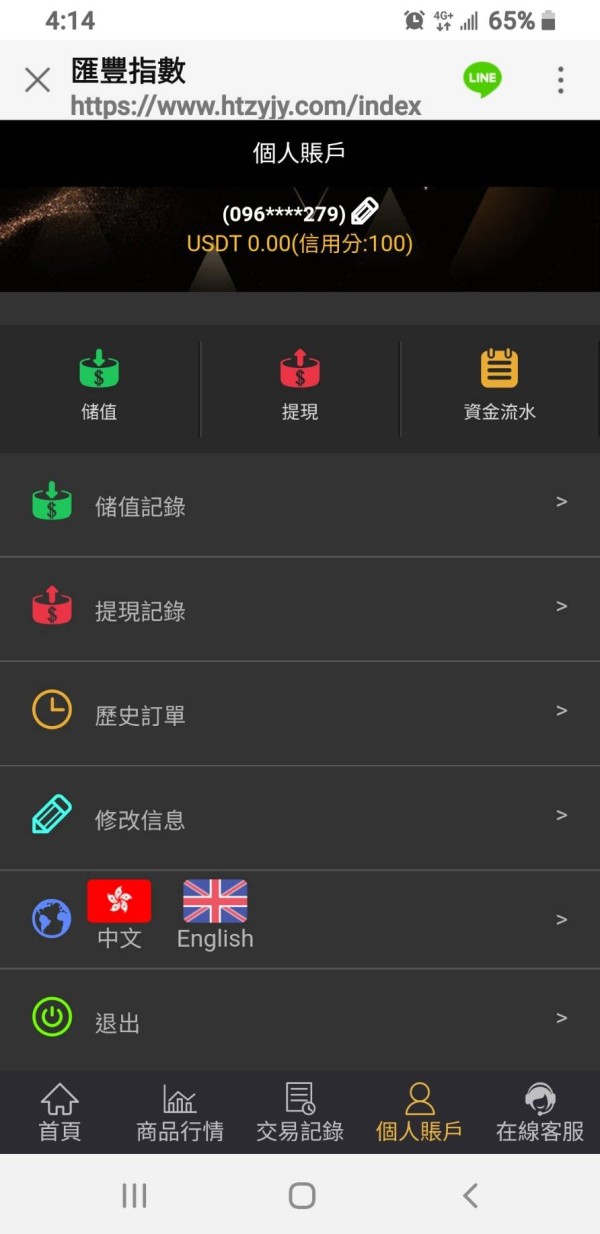Viewport: 600px width, 1234px height.
Task: Open the 提現記錄 row
Action: 300,609
